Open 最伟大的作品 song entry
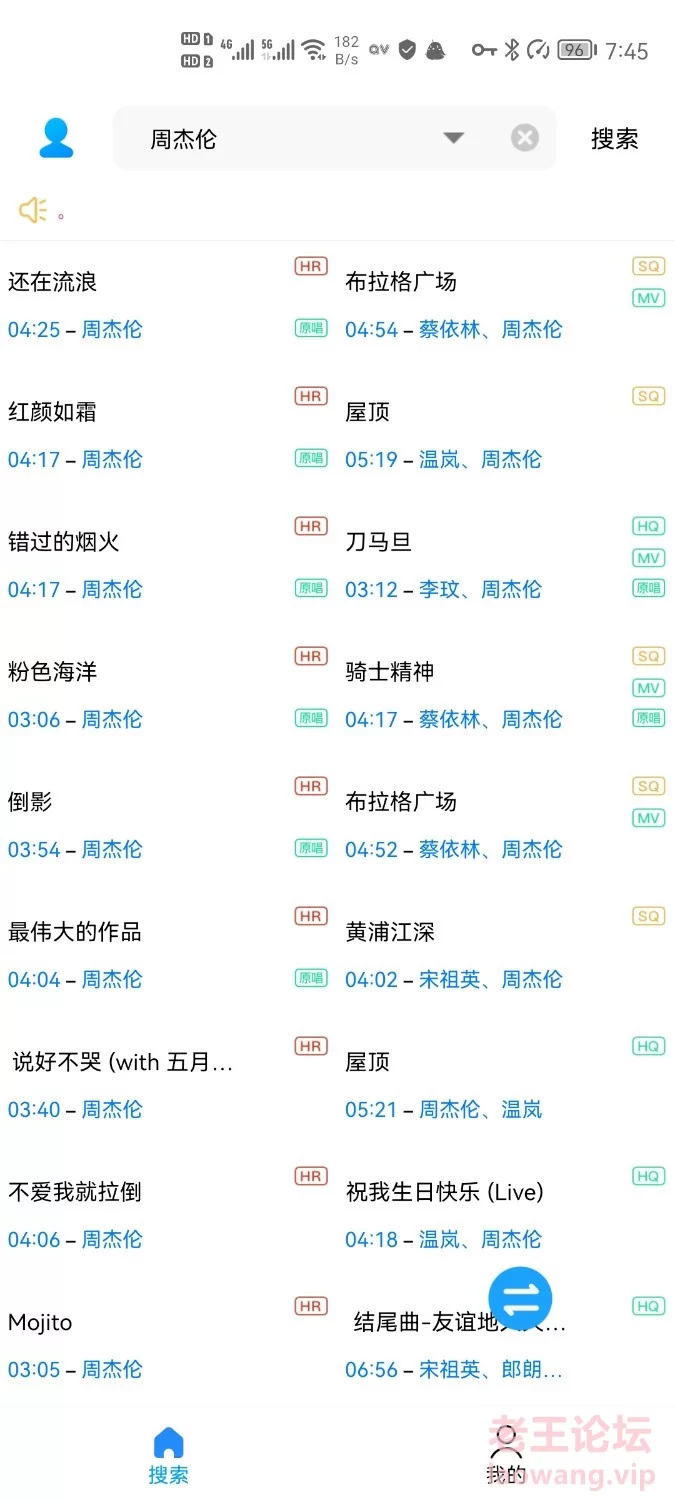The height and width of the screenshot is (1500, 675). click(x=168, y=955)
